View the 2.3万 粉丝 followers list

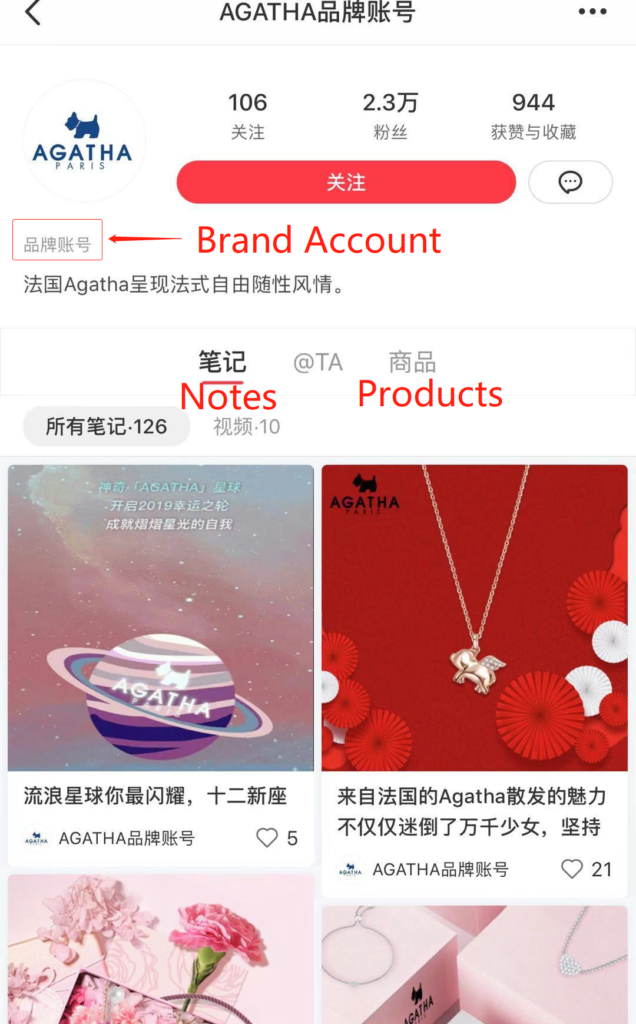[390, 115]
